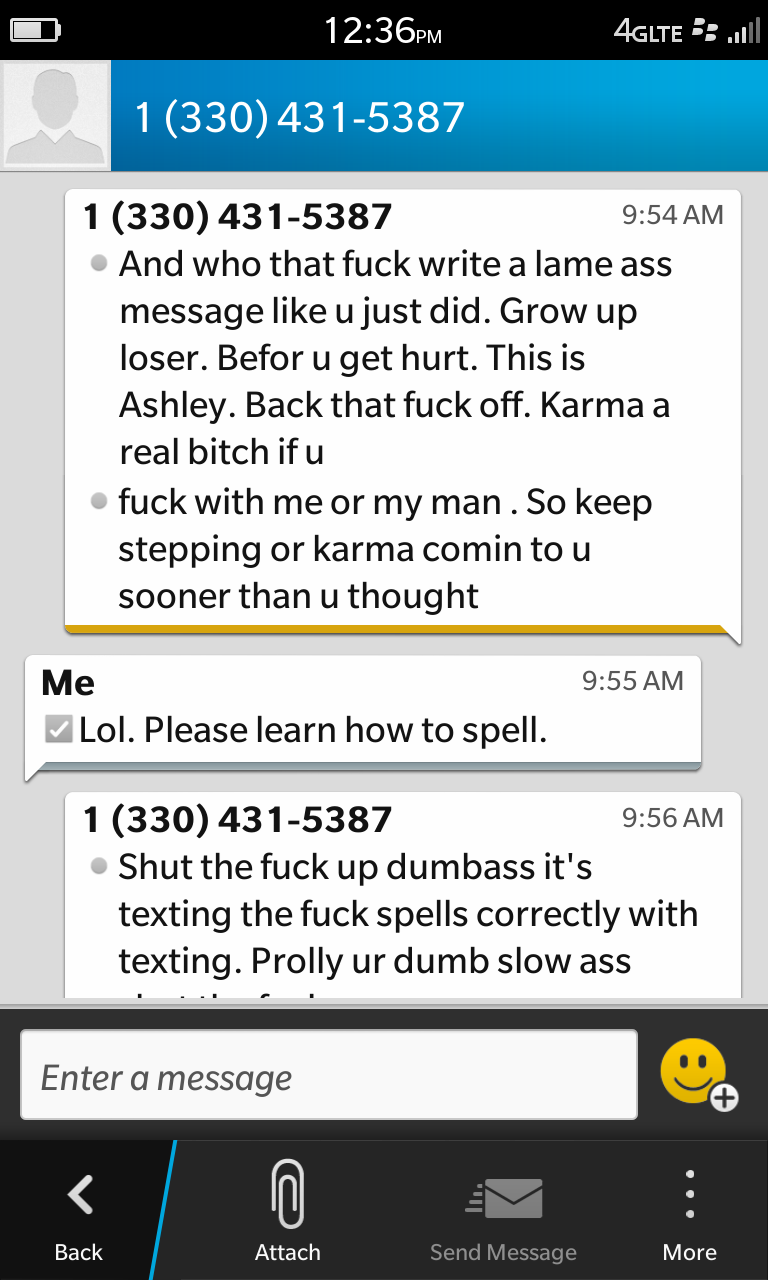Open the contact avatar picture

pyautogui.click(x=56, y=115)
